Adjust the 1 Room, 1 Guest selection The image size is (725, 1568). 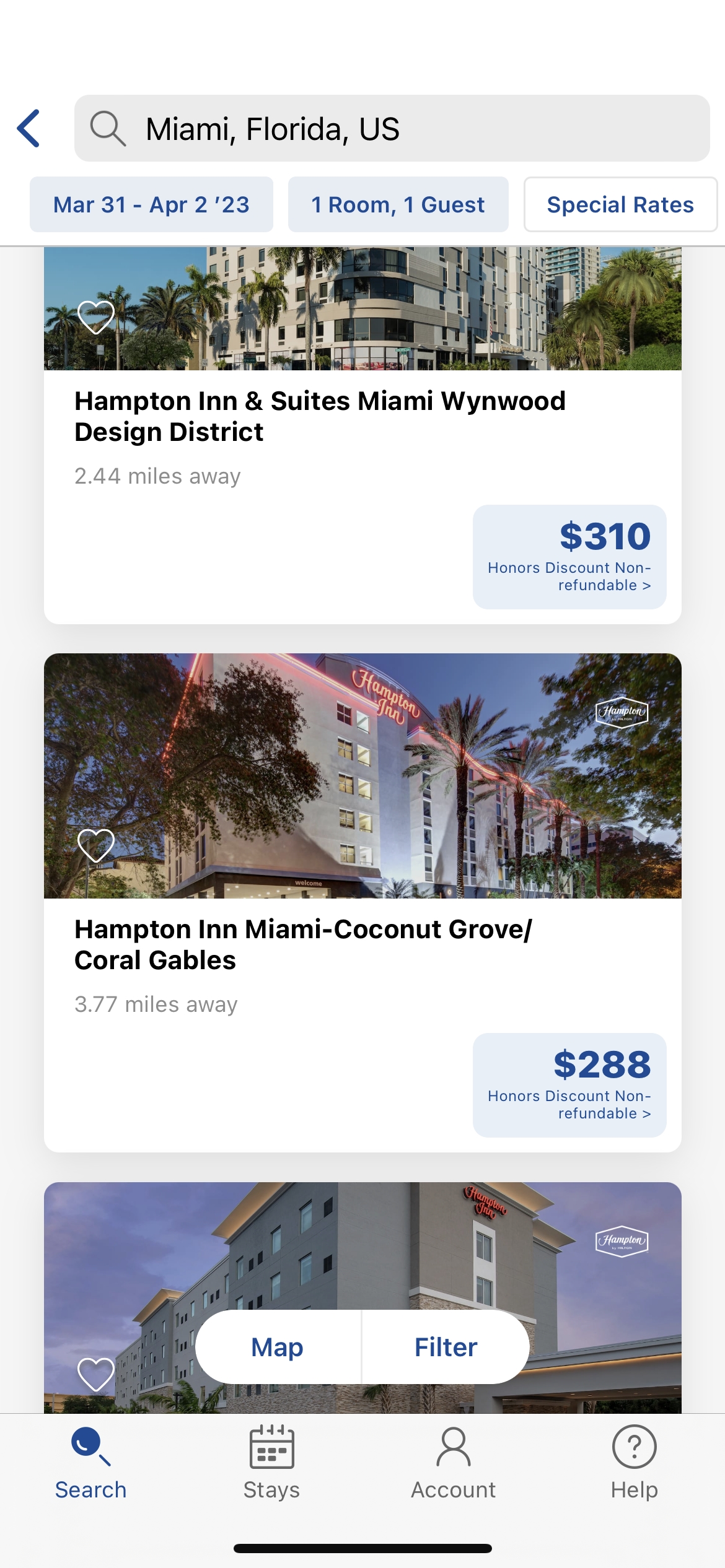[x=398, y=205]
